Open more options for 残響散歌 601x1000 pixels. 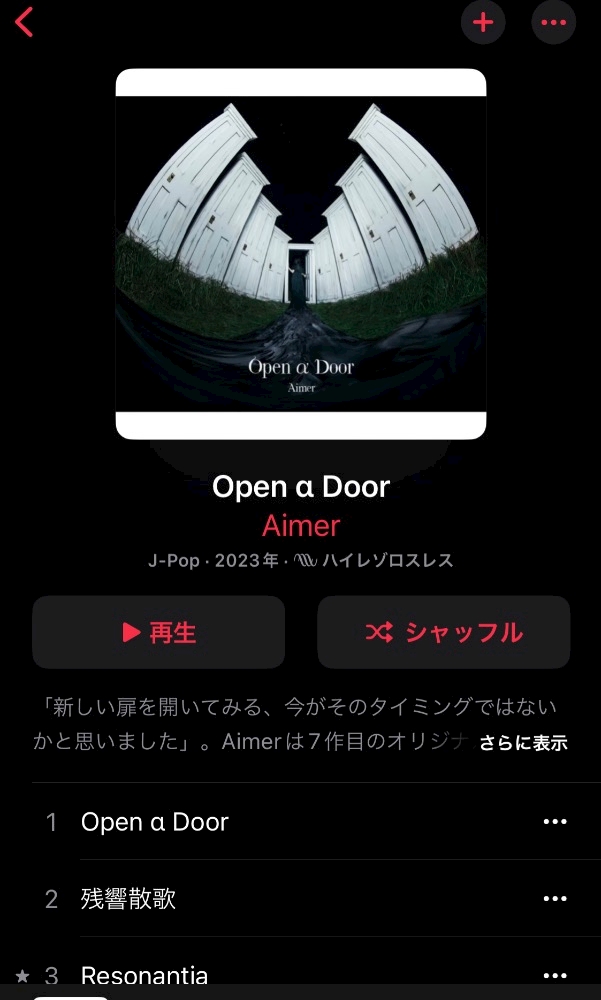click(554, 899)
